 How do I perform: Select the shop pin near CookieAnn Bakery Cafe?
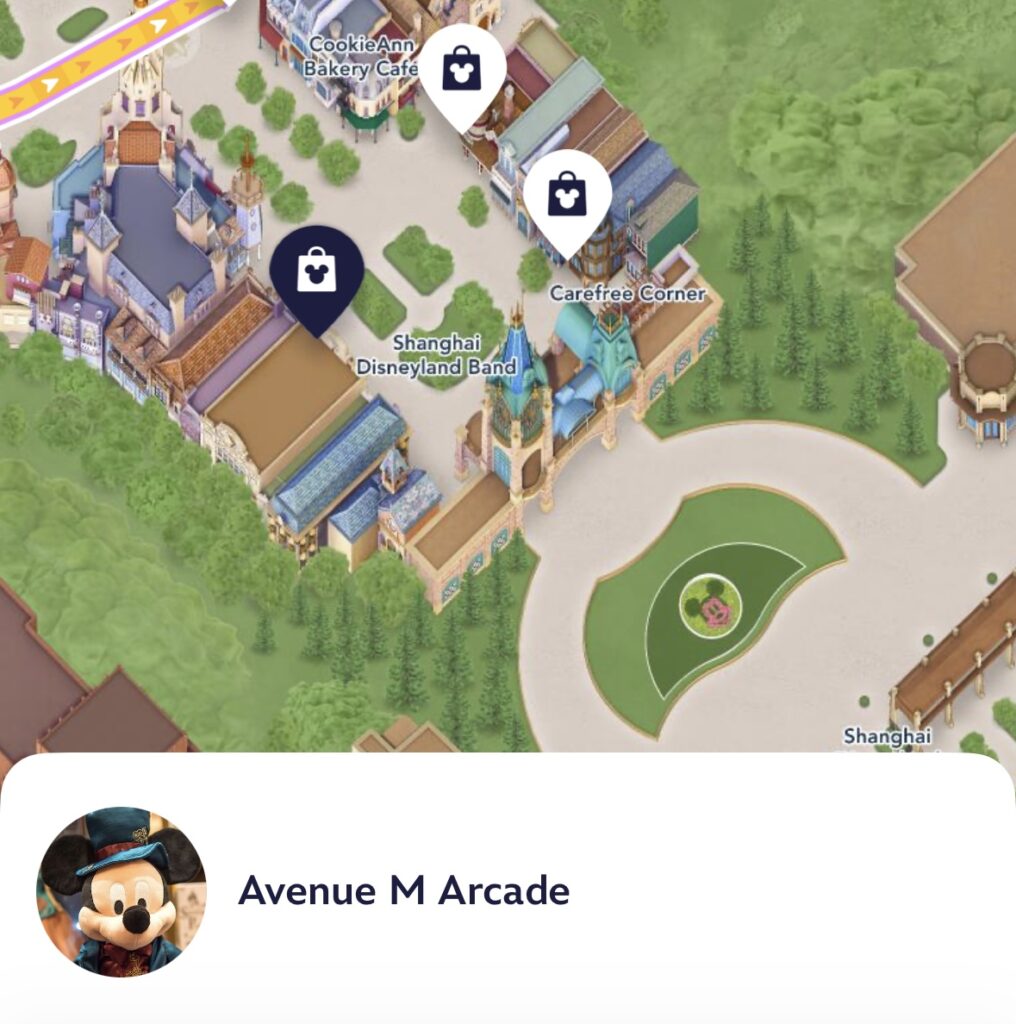tap(462, 69)
